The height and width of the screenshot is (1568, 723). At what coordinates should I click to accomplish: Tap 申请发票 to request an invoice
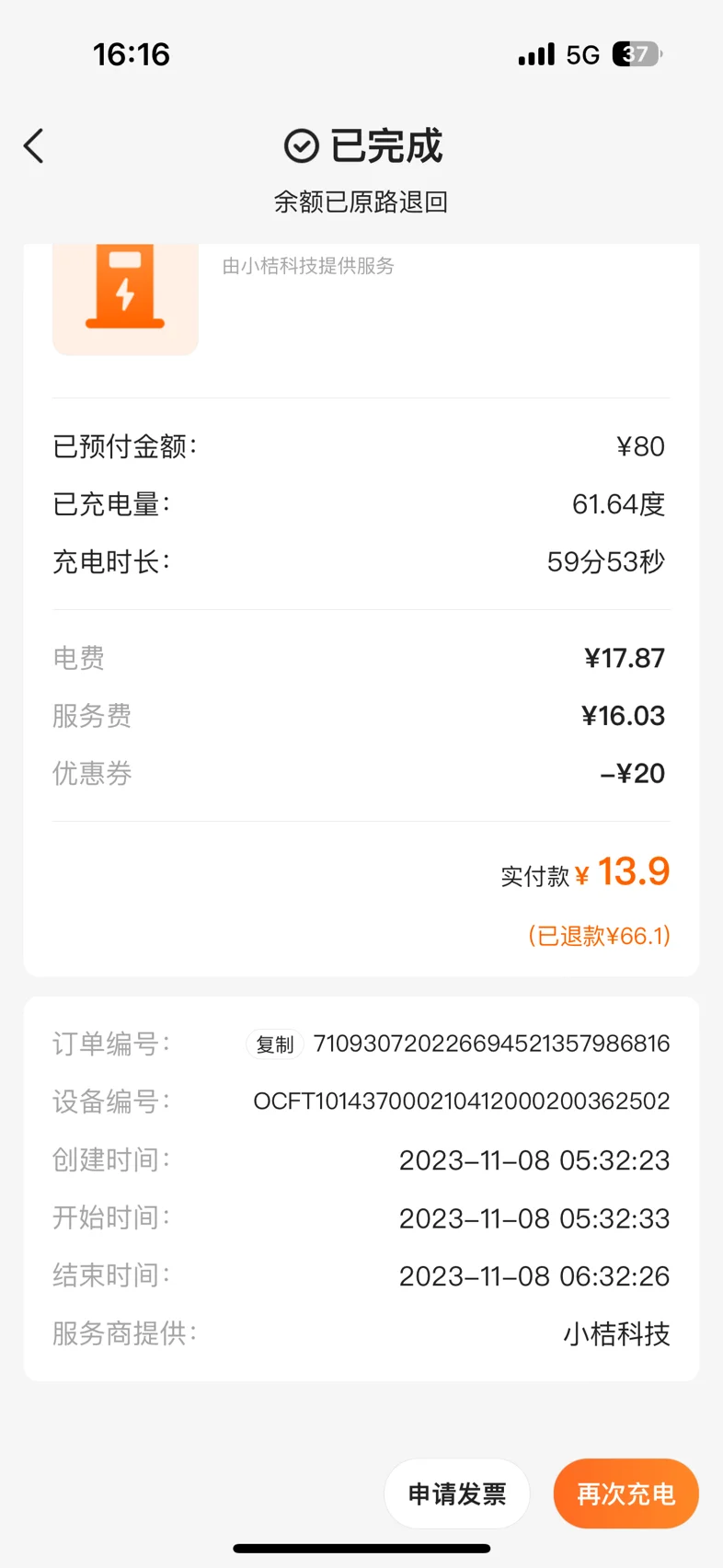click(x=457, y=1493)
